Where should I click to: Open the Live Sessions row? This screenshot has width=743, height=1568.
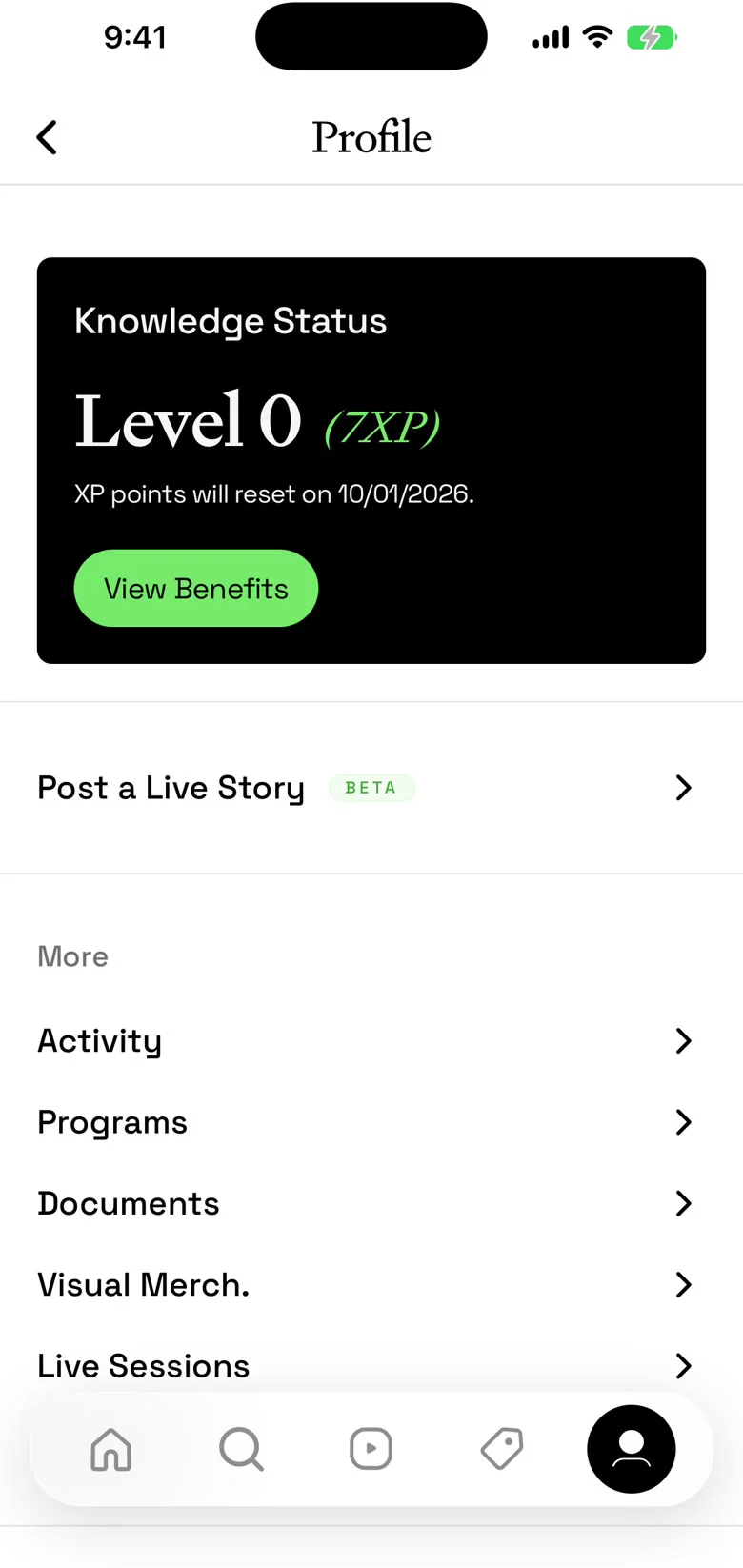pyautogui.click(x=371, y=1365)
